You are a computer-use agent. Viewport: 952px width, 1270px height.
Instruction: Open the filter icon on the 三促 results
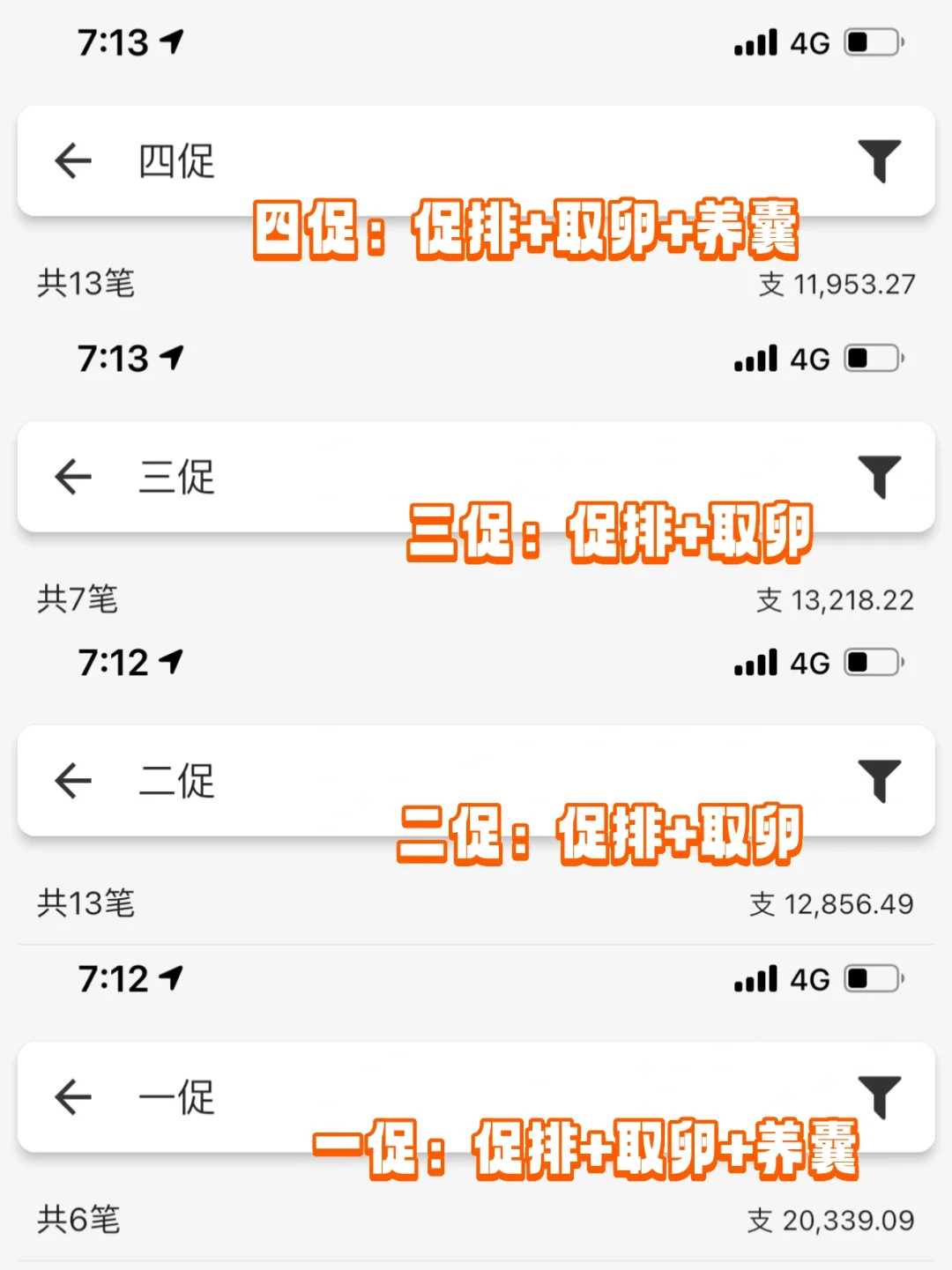click(876, 476)
